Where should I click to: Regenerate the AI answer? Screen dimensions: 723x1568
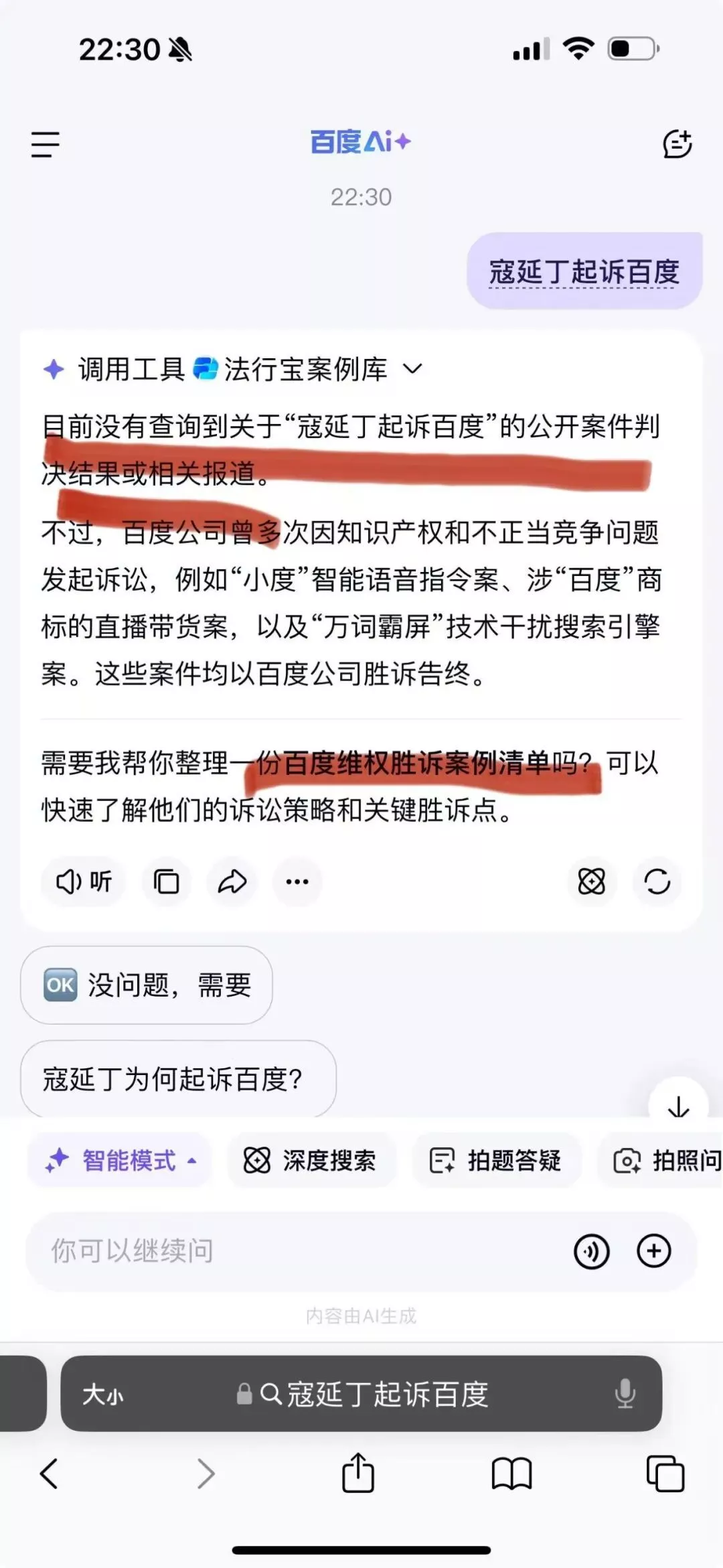pyautogui.click(x=657, y=881)
